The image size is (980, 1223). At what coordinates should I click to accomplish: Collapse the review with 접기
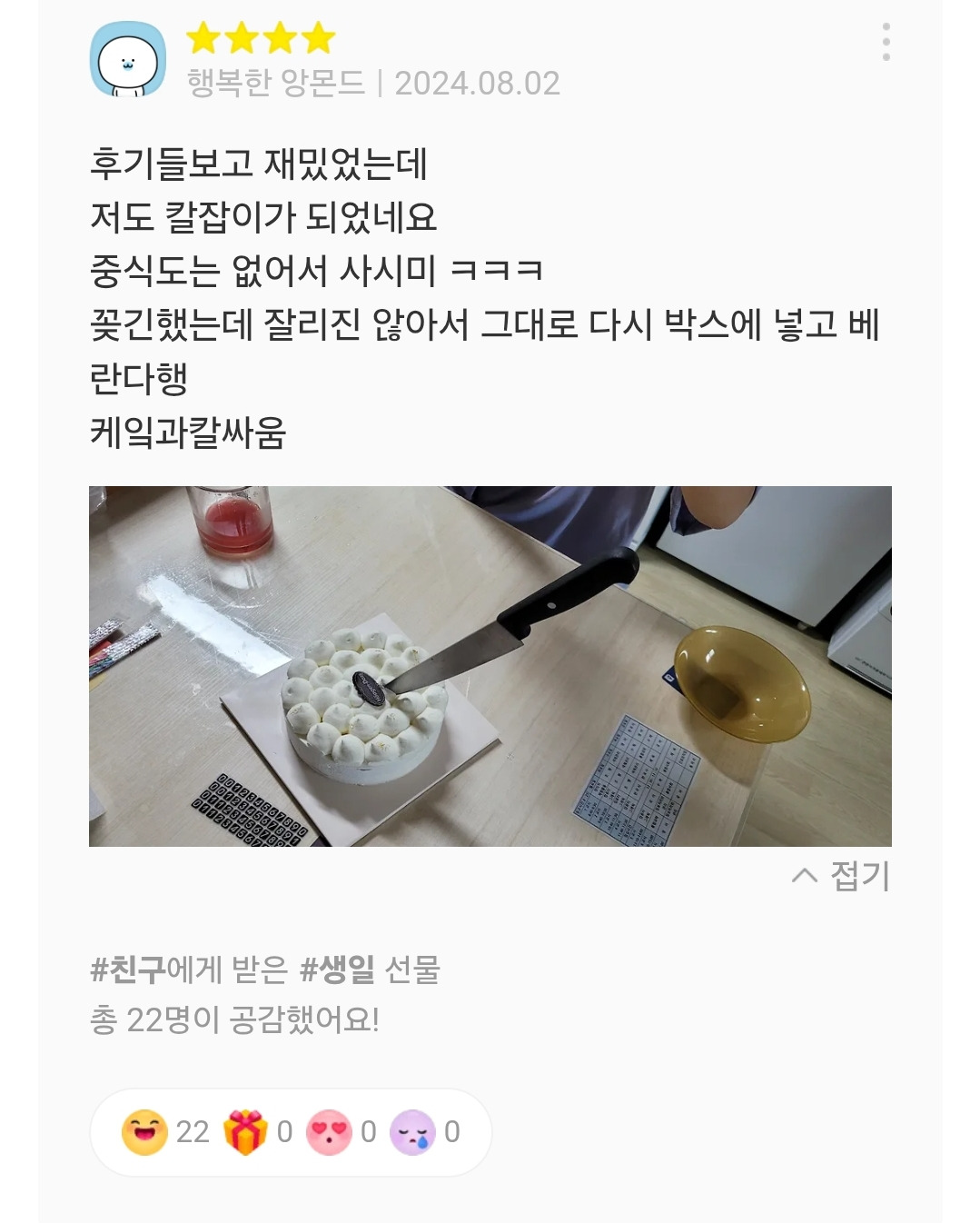(842, 876)
